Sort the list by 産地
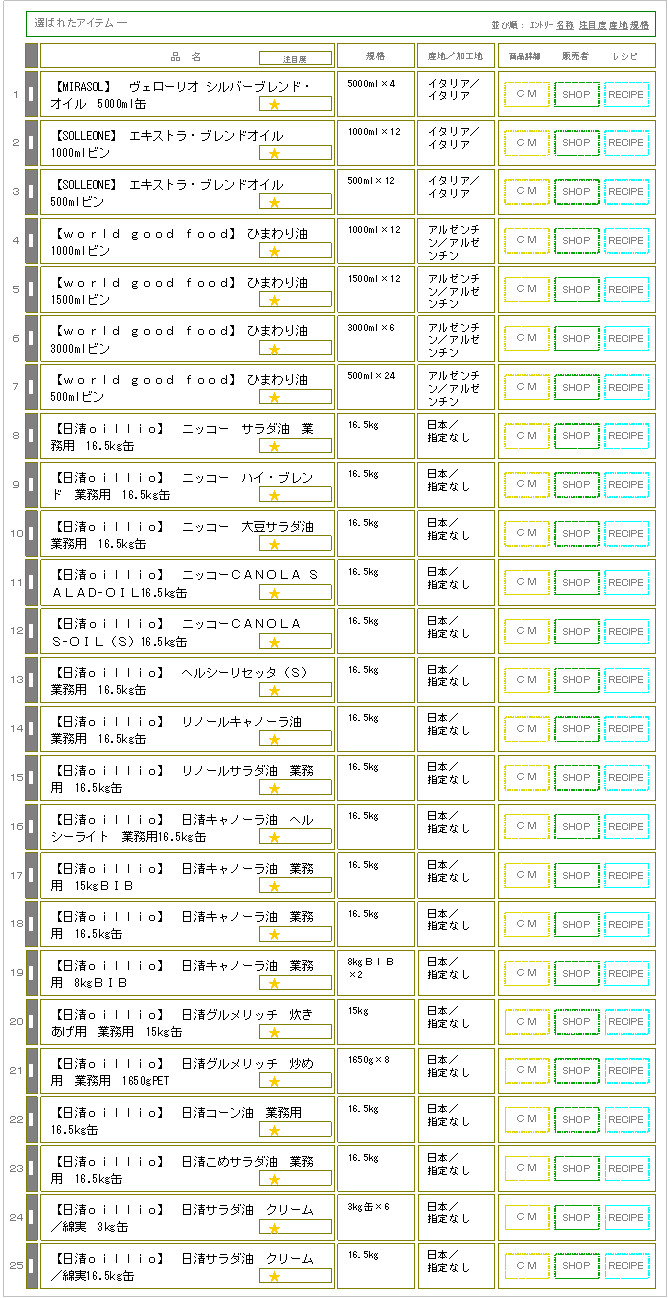The height and width of the screenshot is (1298, 668). pyautogui.click(x=618, y=23)
